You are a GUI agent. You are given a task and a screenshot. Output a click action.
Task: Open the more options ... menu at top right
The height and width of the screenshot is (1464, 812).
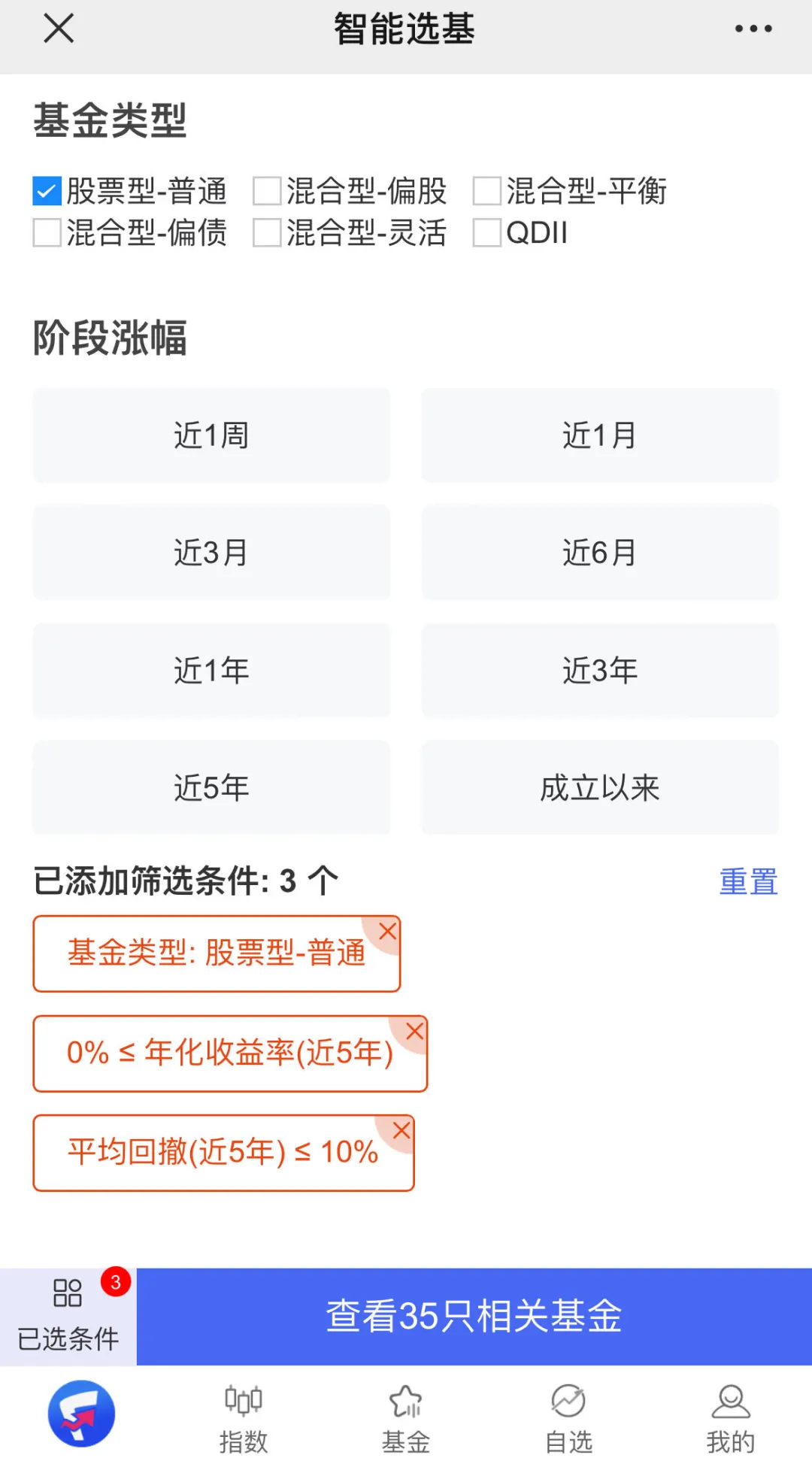point(754,29)
